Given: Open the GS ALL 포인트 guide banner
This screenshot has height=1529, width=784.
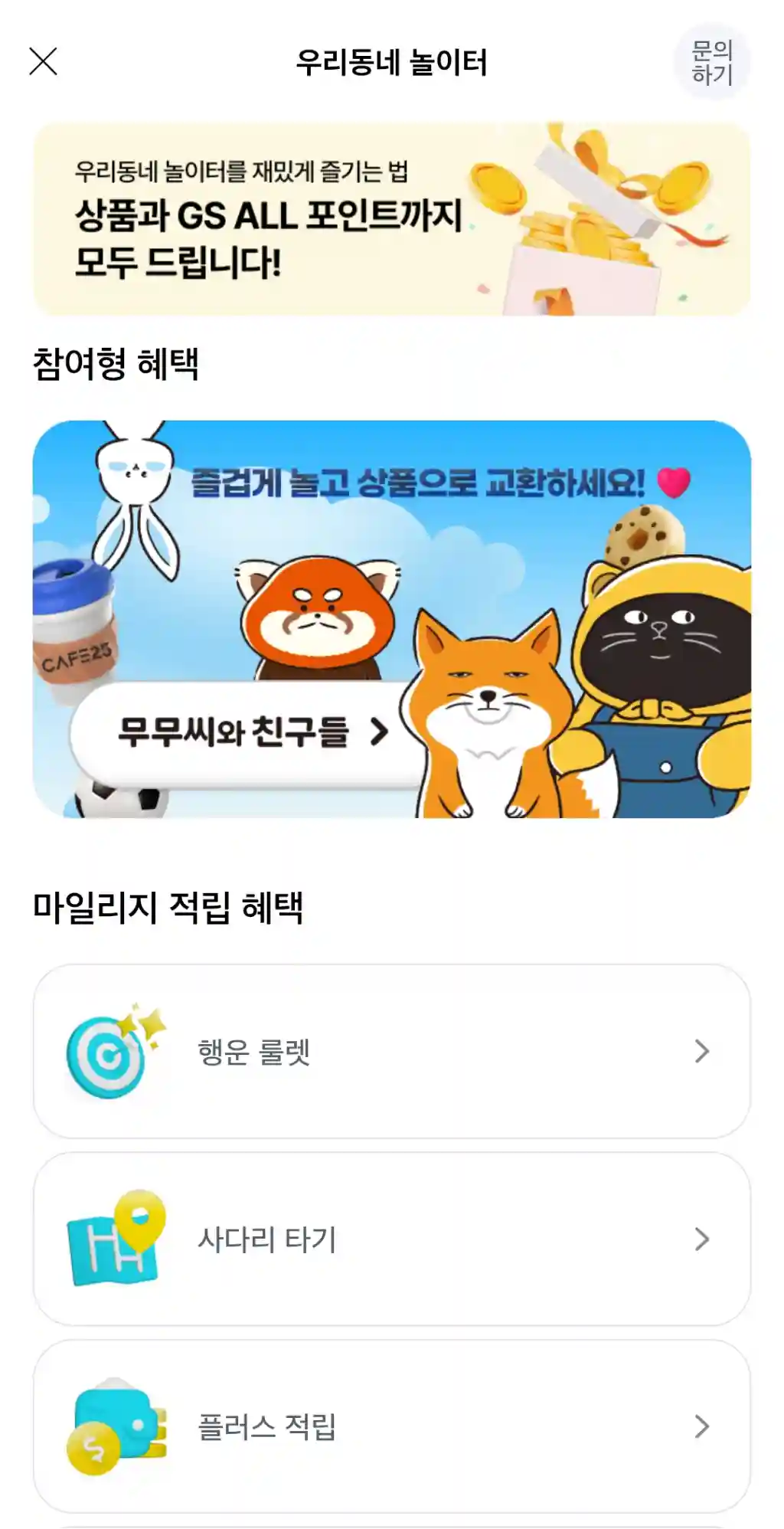Looking at the screenshot, I should (391, 219).
